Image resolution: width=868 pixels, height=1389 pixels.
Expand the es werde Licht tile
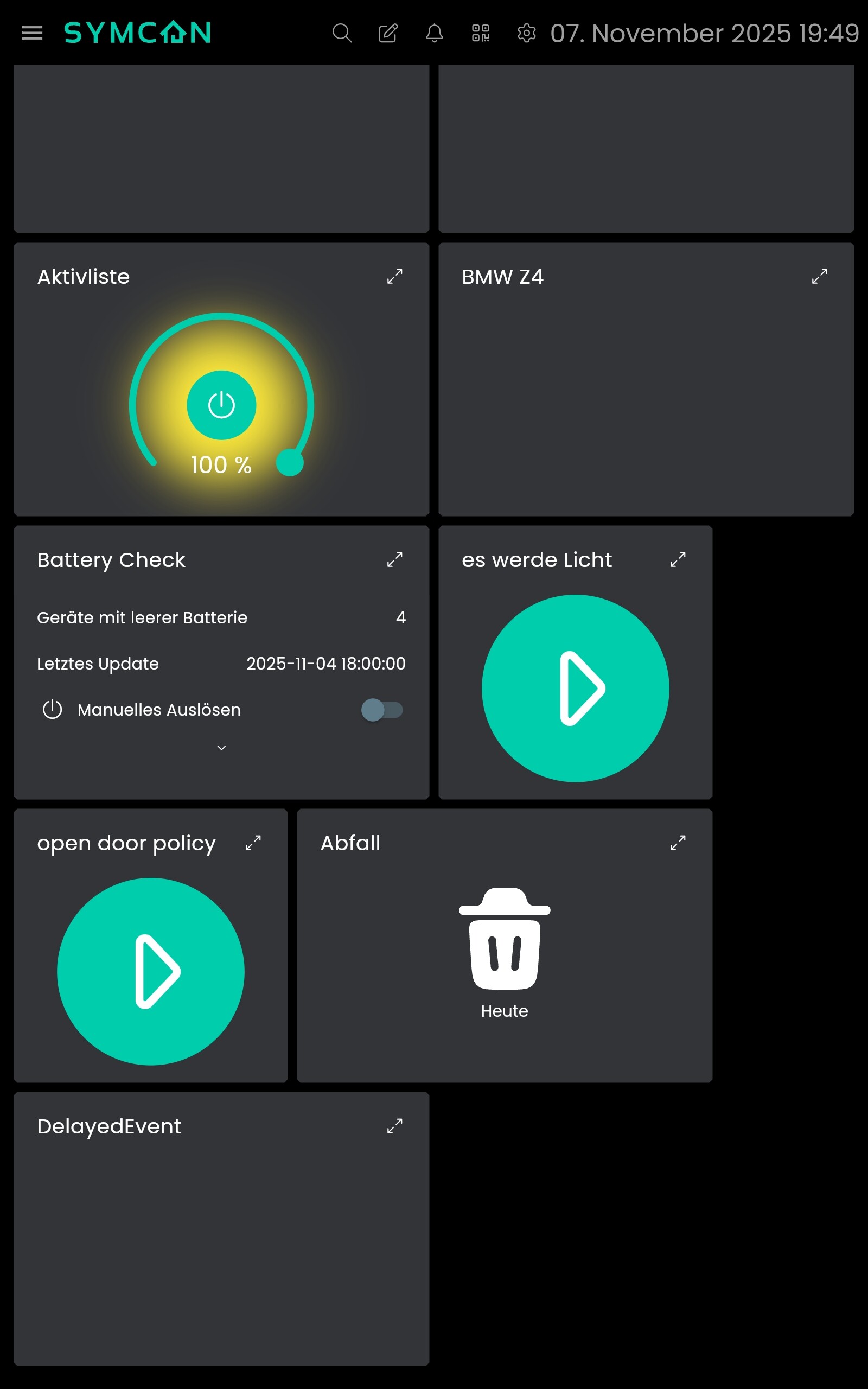click(678, 559)
